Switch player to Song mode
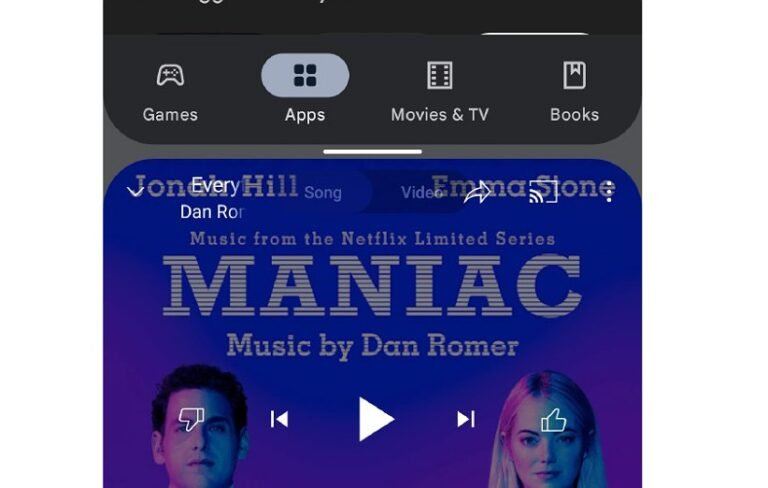 323,193
